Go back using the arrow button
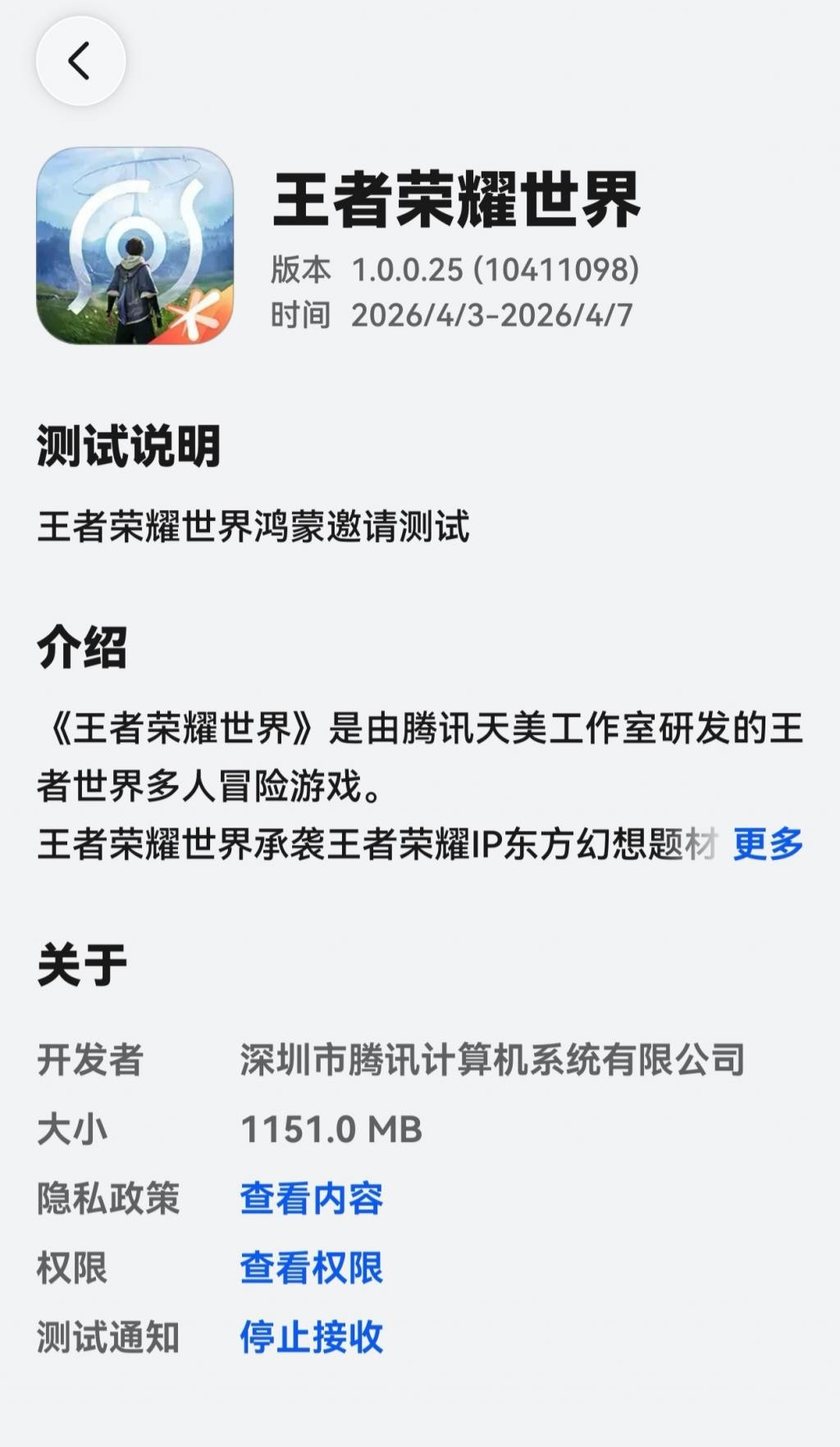Screen dimensions: 840x1447 point(80,62)
